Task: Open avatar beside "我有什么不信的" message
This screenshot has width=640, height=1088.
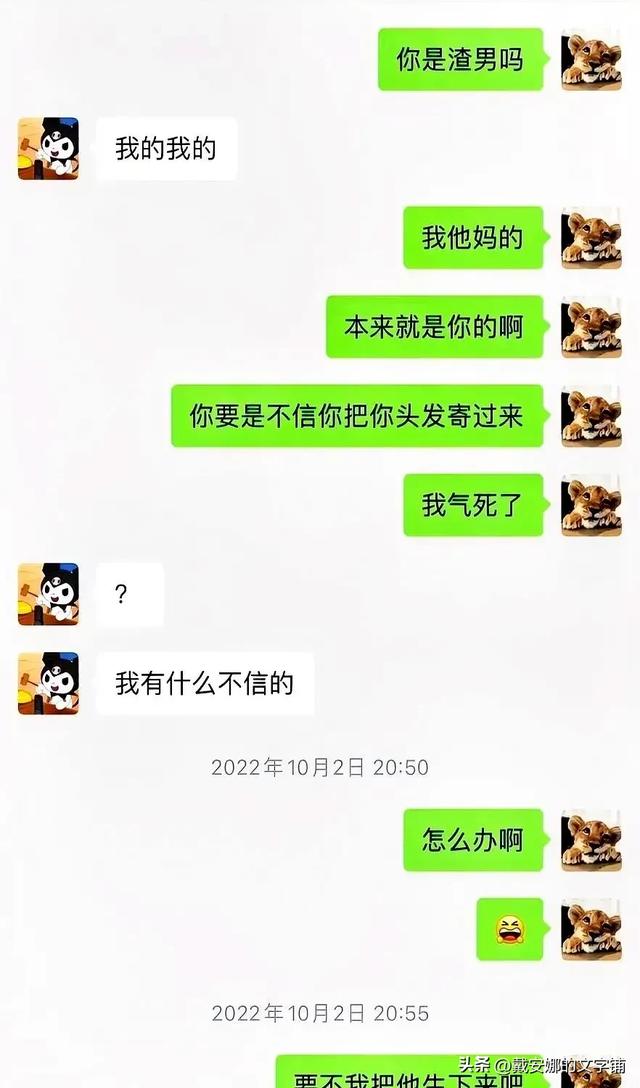Action: coord(49,683)
